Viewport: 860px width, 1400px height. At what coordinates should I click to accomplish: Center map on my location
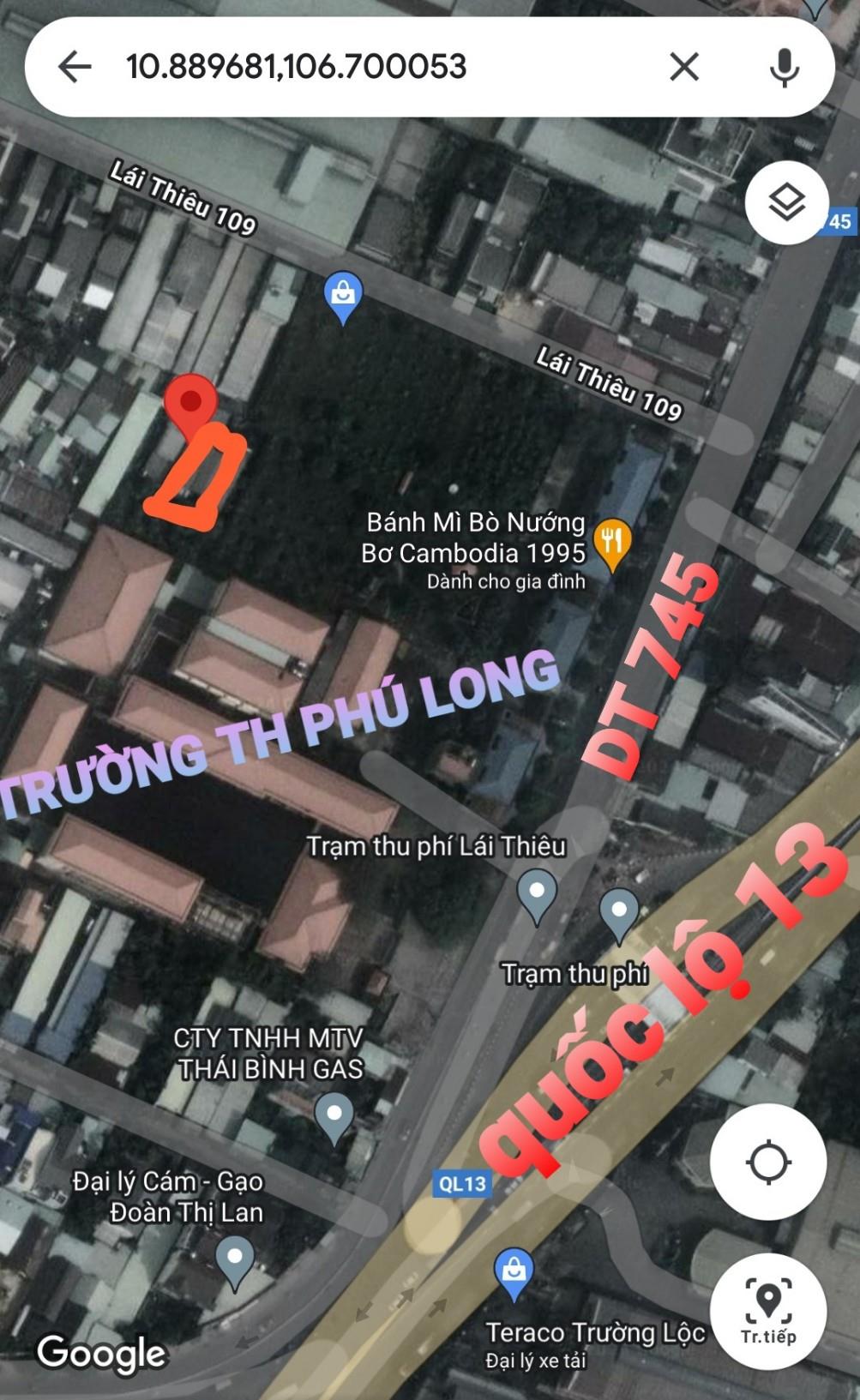tap(768, 1163)
